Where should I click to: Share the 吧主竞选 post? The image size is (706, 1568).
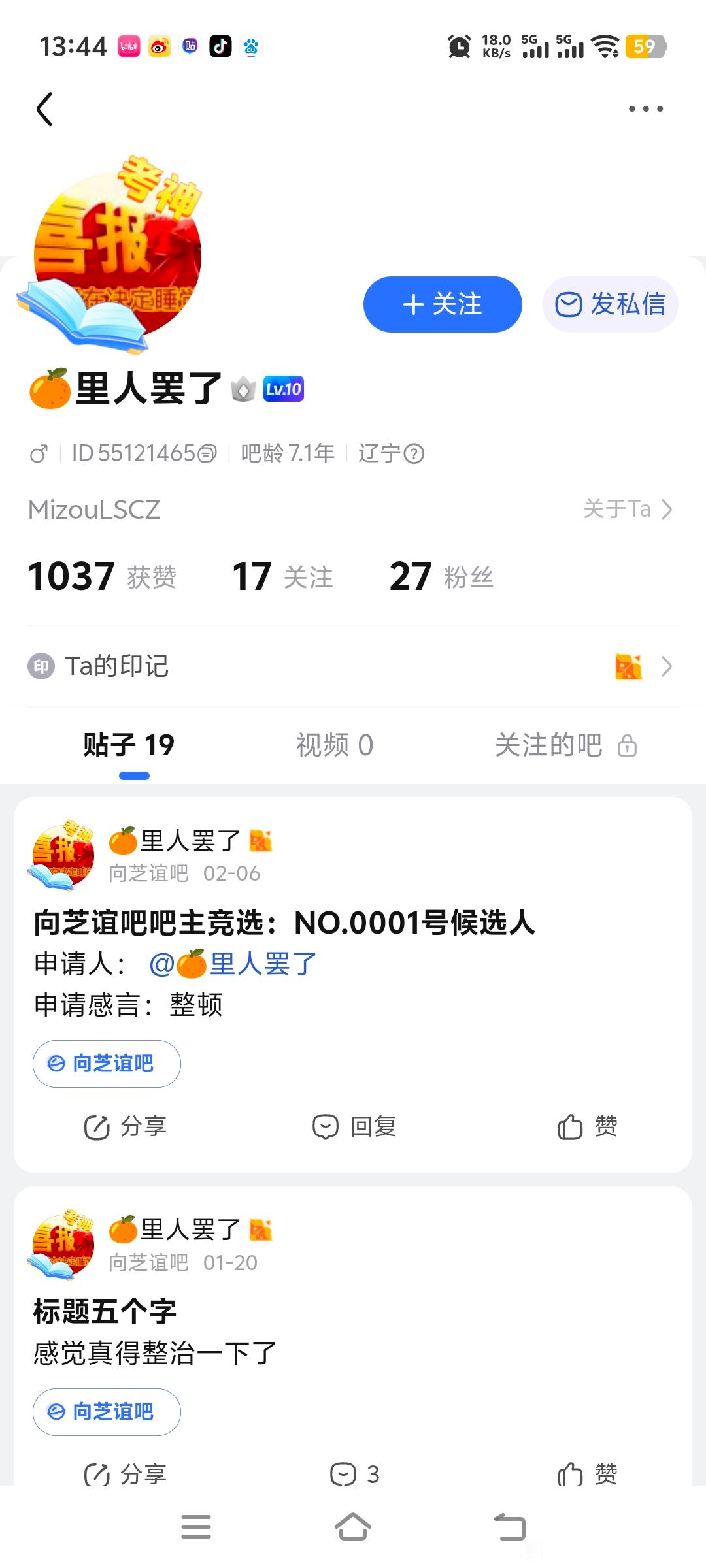click(x=126, y=1126)
